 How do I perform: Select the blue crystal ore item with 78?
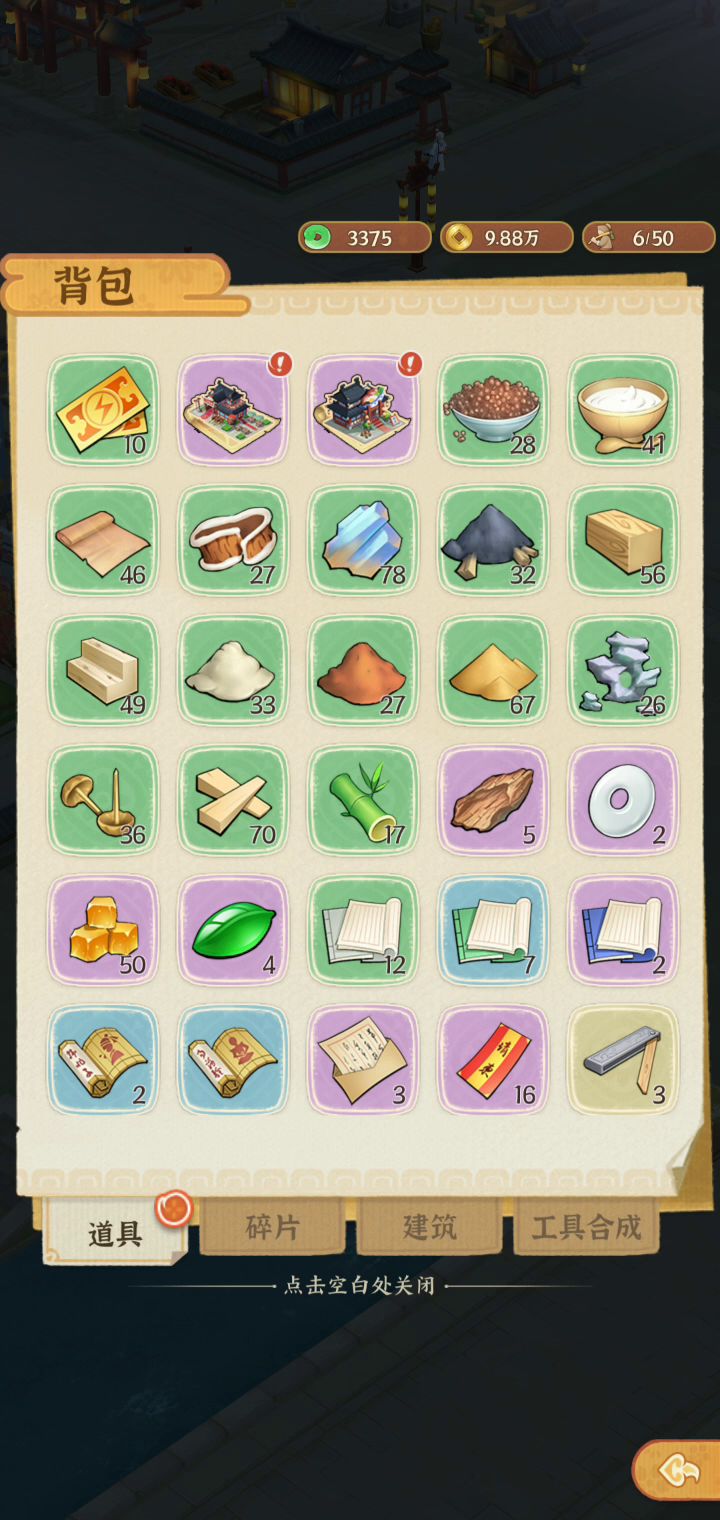point(363,539)
